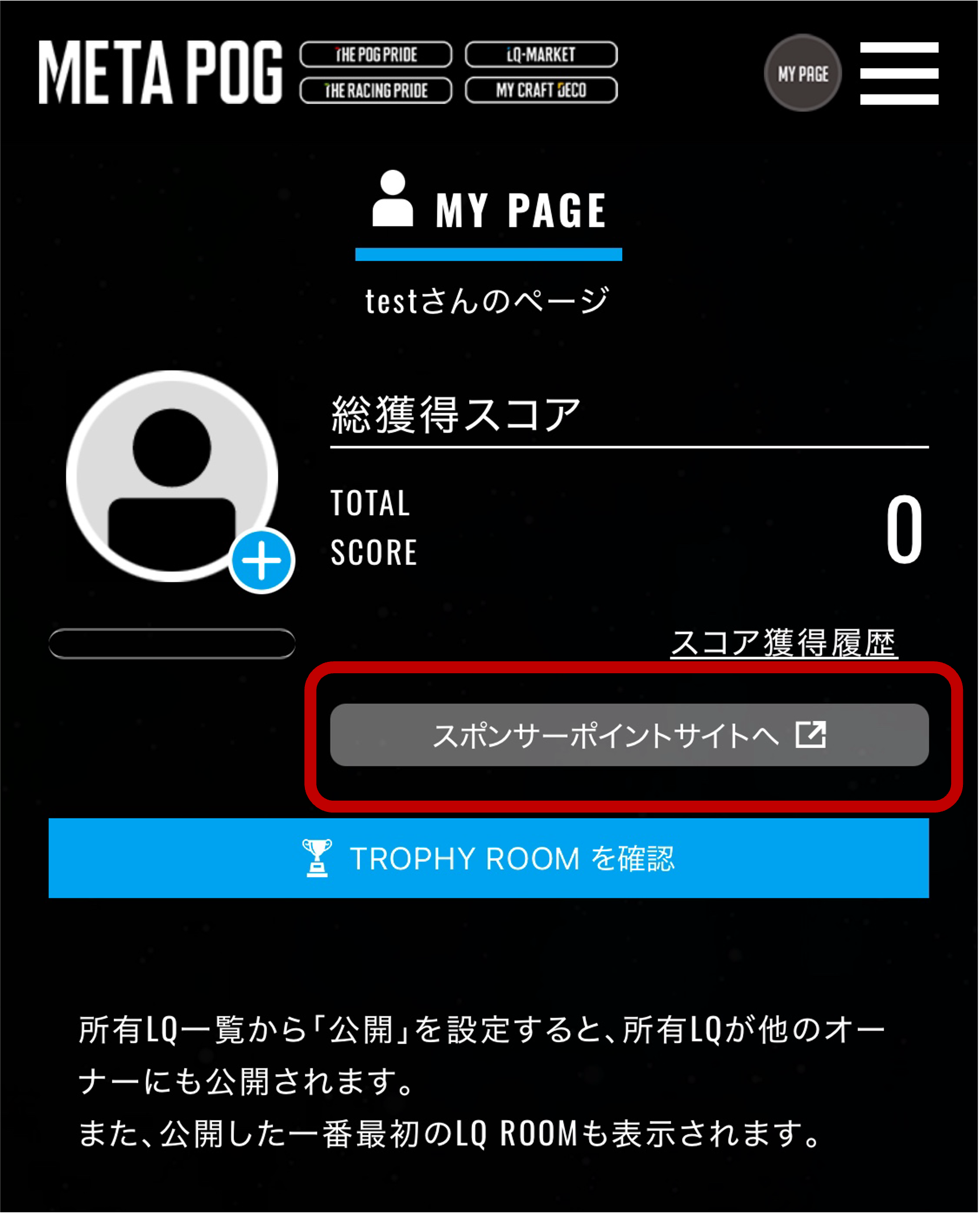Check the TROPHY ROOM

point(489,858)
